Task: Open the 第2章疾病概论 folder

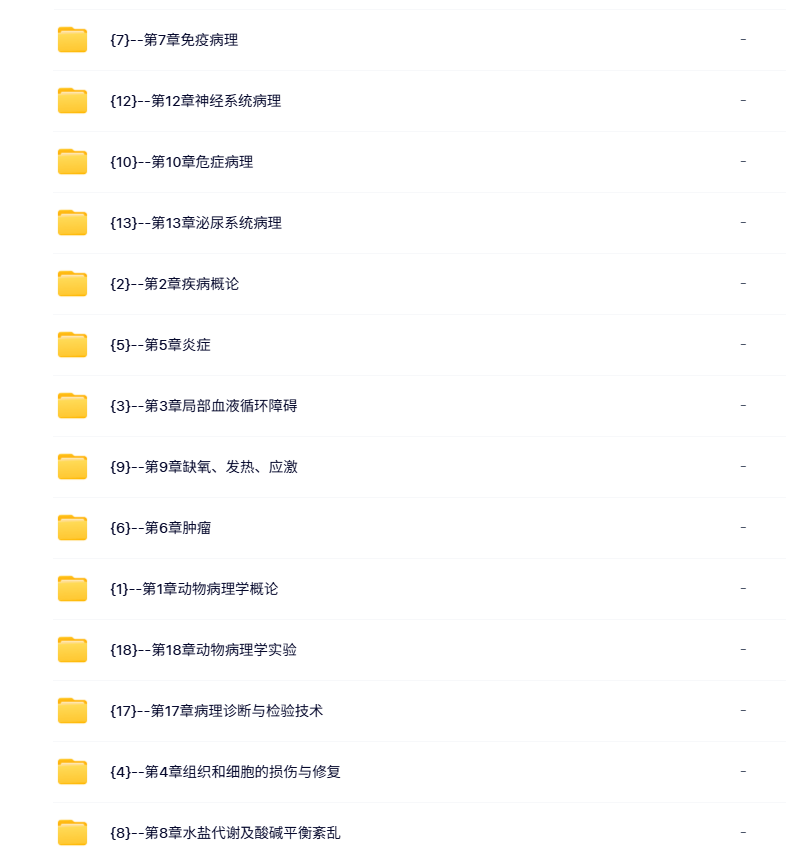Action: pos(175,284)
